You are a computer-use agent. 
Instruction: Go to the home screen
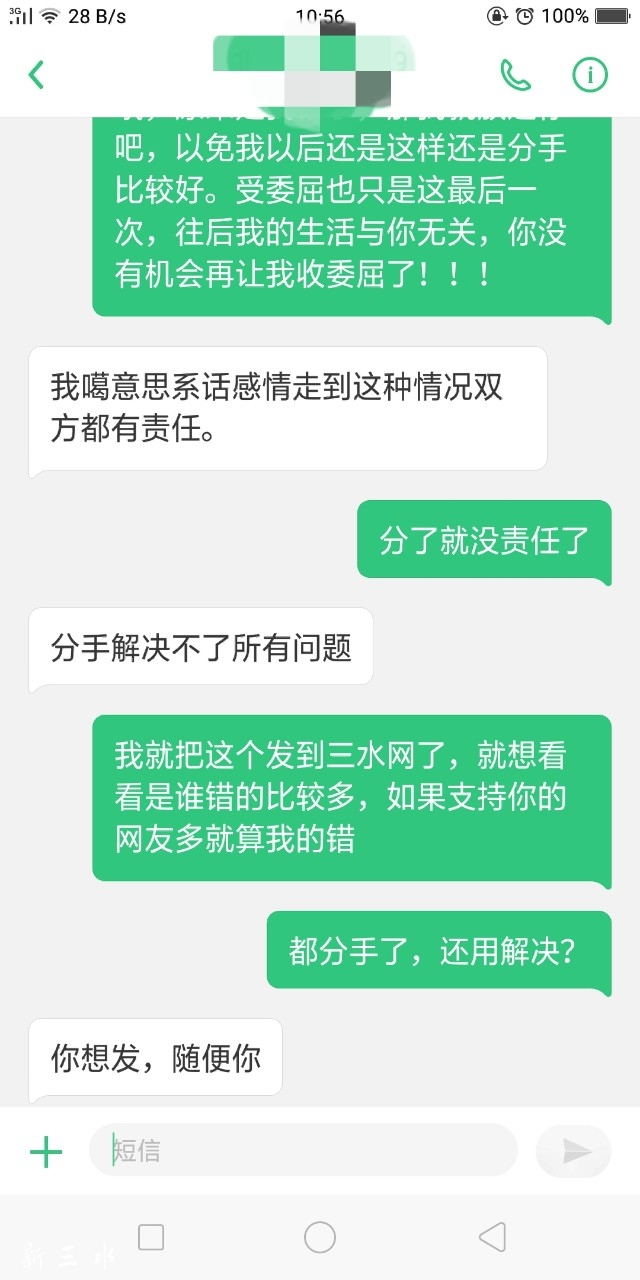click(320, 1237)
